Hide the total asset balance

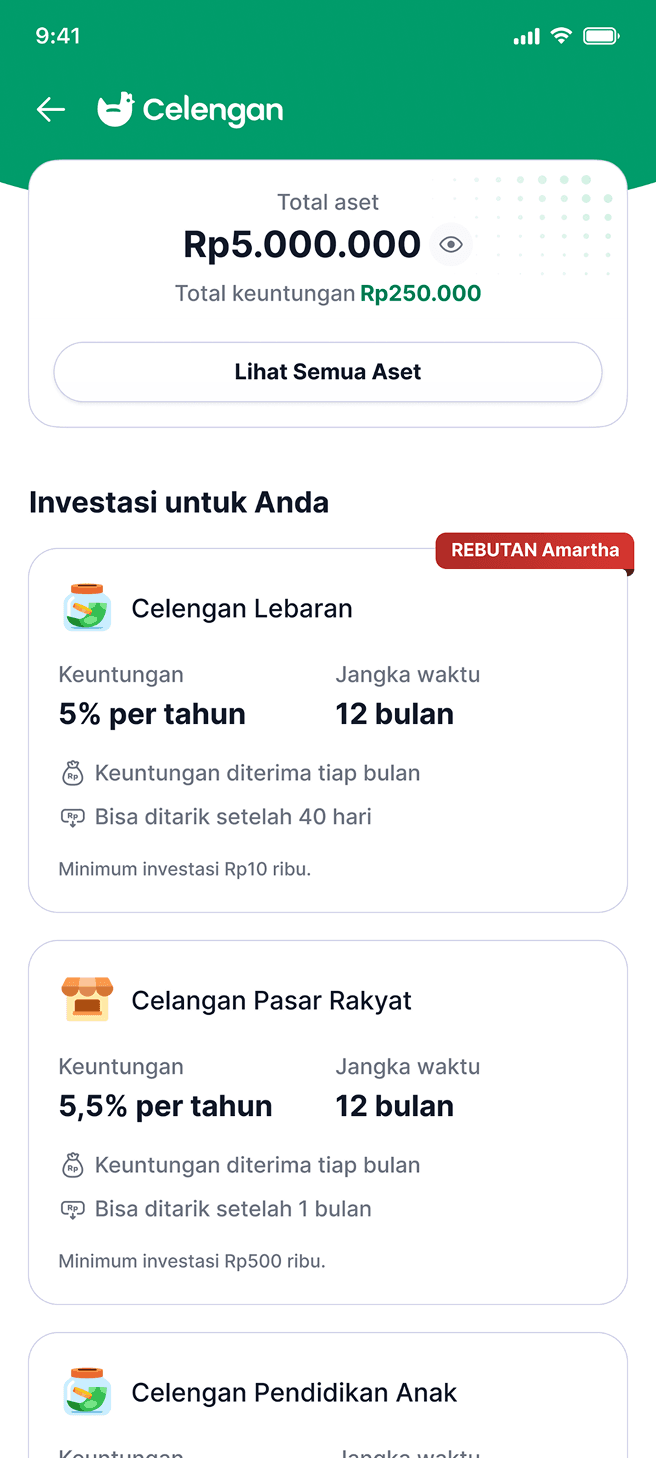[451, 245]
